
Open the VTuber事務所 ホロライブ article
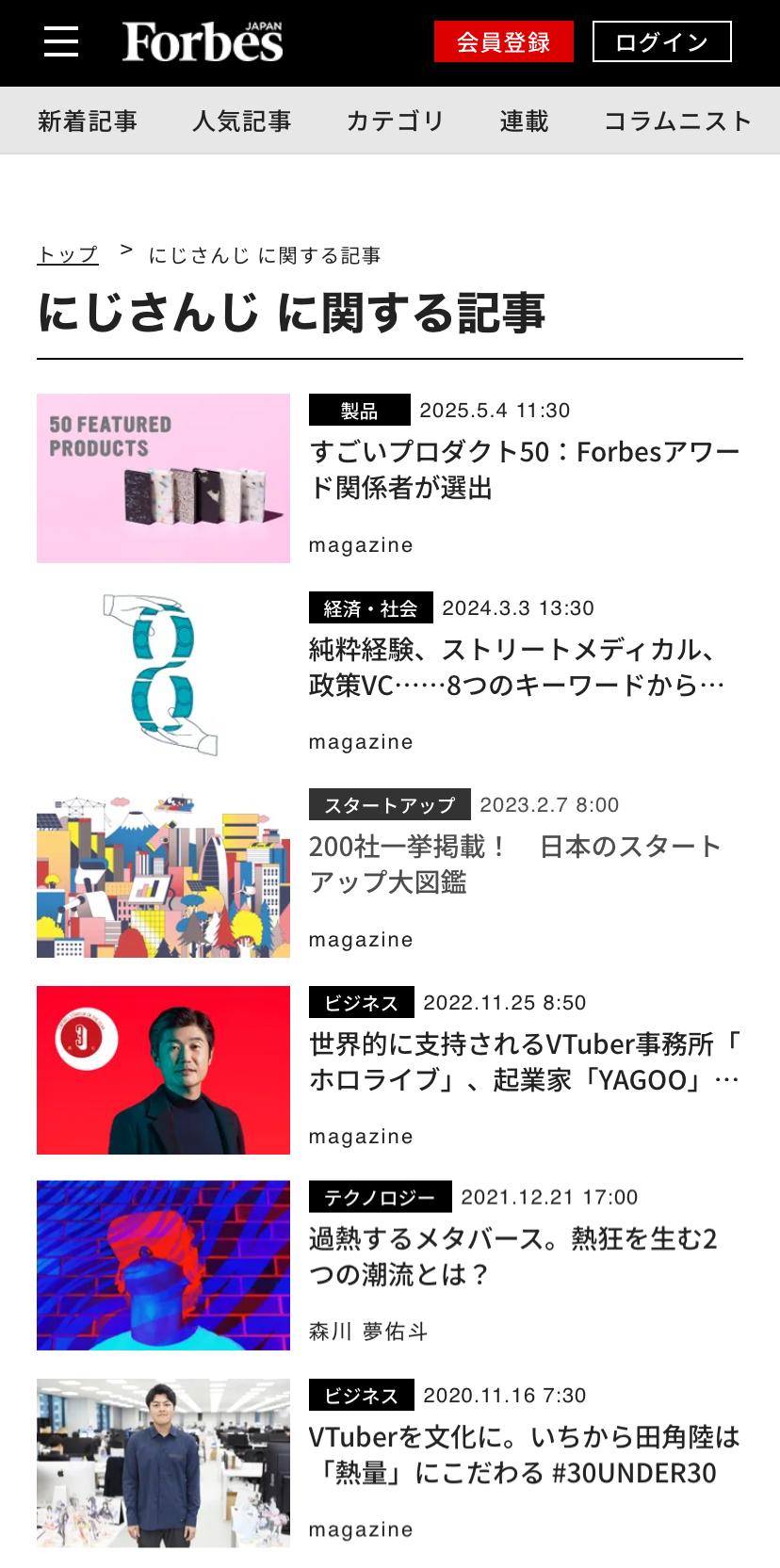(524, 1061)
